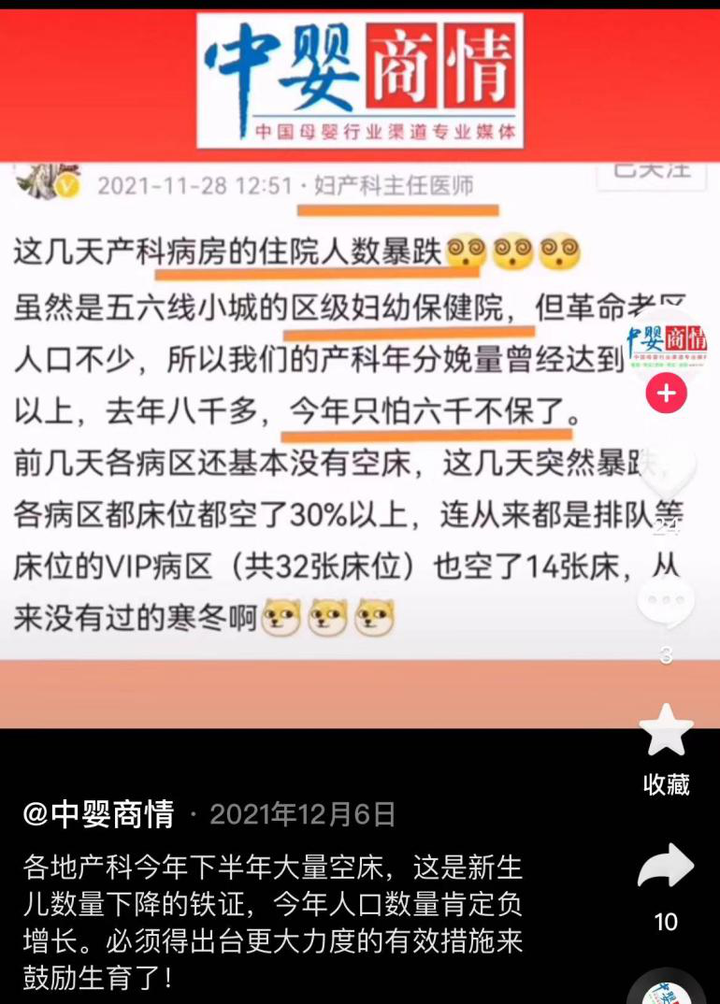Viewport: 720px width, 1004px height.
Task: Share this video using the arrow icon
Action: click(x=666, y=866)
